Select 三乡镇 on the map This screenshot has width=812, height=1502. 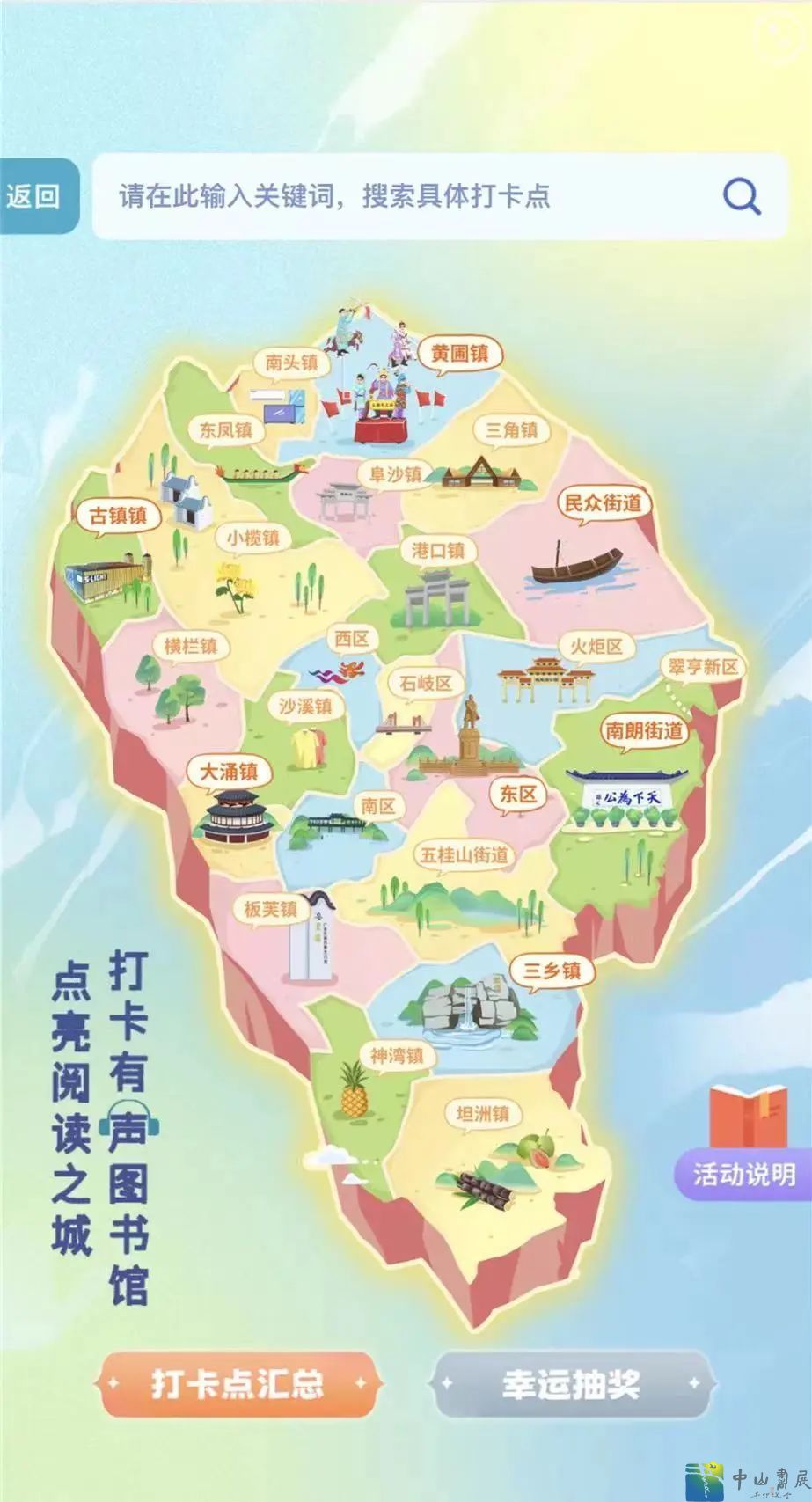click(x=552, y=971)
